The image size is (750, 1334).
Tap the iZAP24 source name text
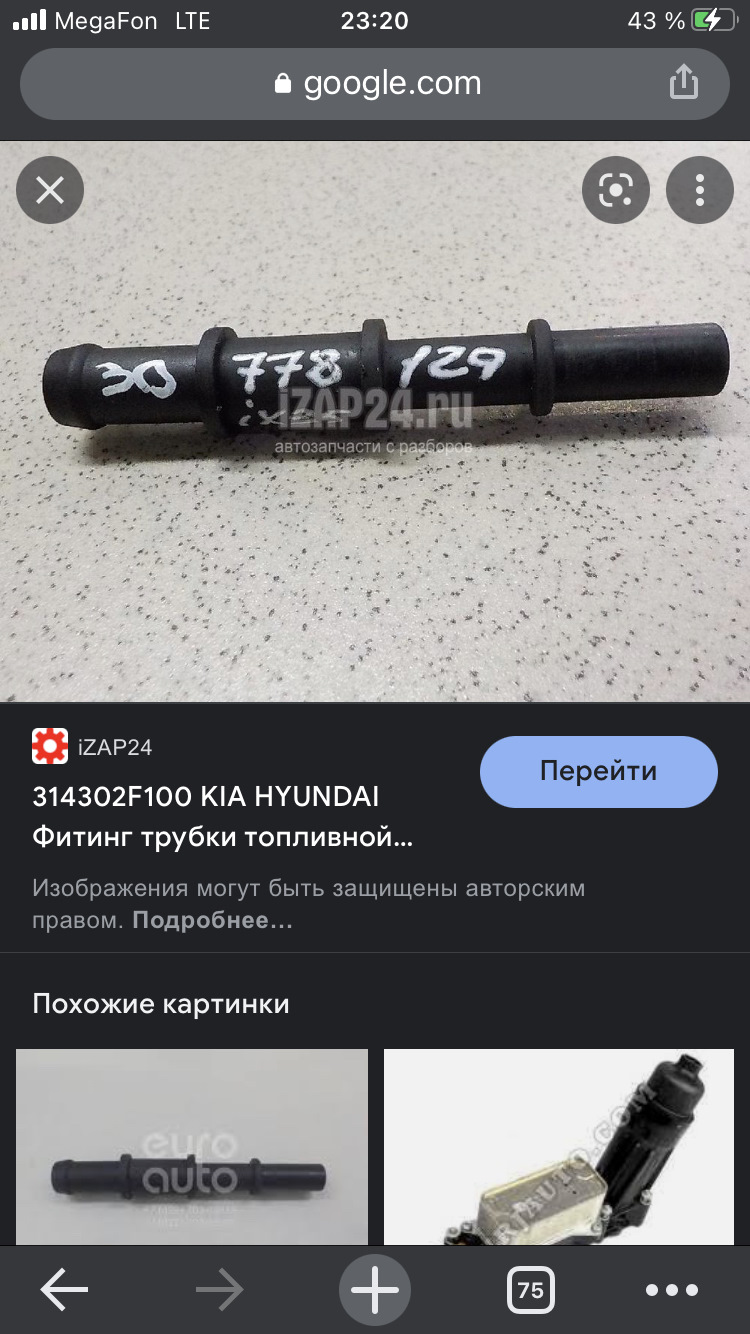click(x=112, y=745)
